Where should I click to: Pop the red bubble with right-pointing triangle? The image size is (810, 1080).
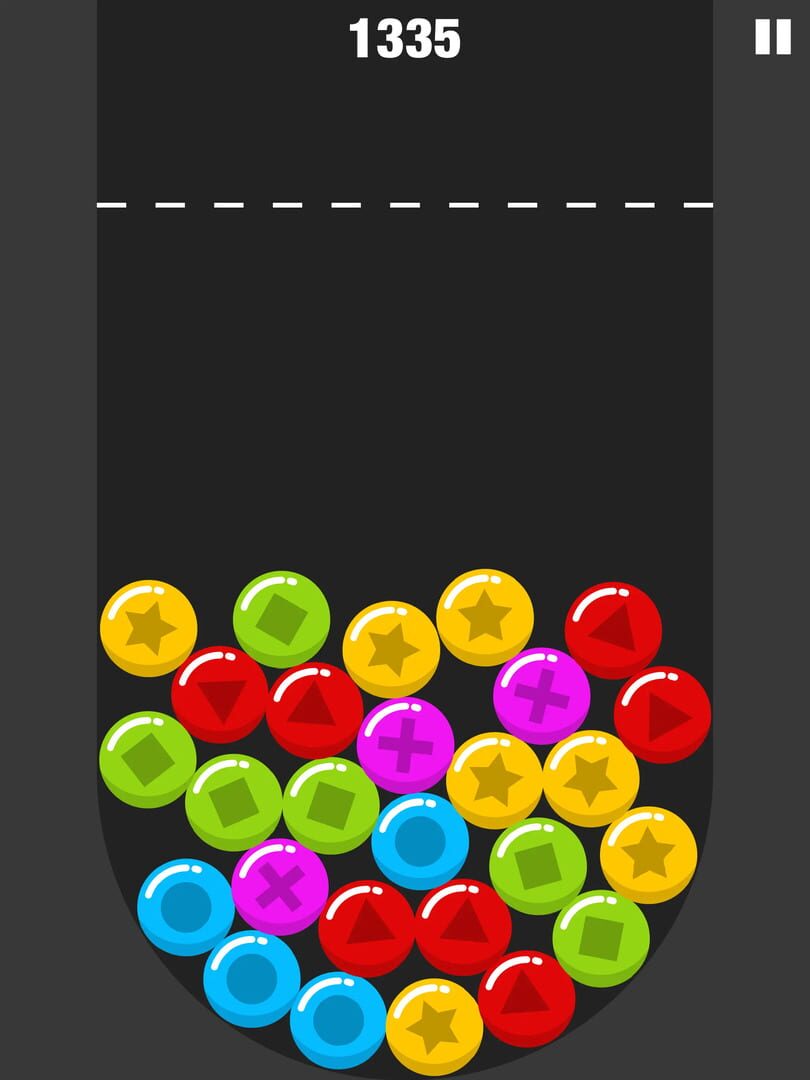pyautogui.click(x=662, y=715)
